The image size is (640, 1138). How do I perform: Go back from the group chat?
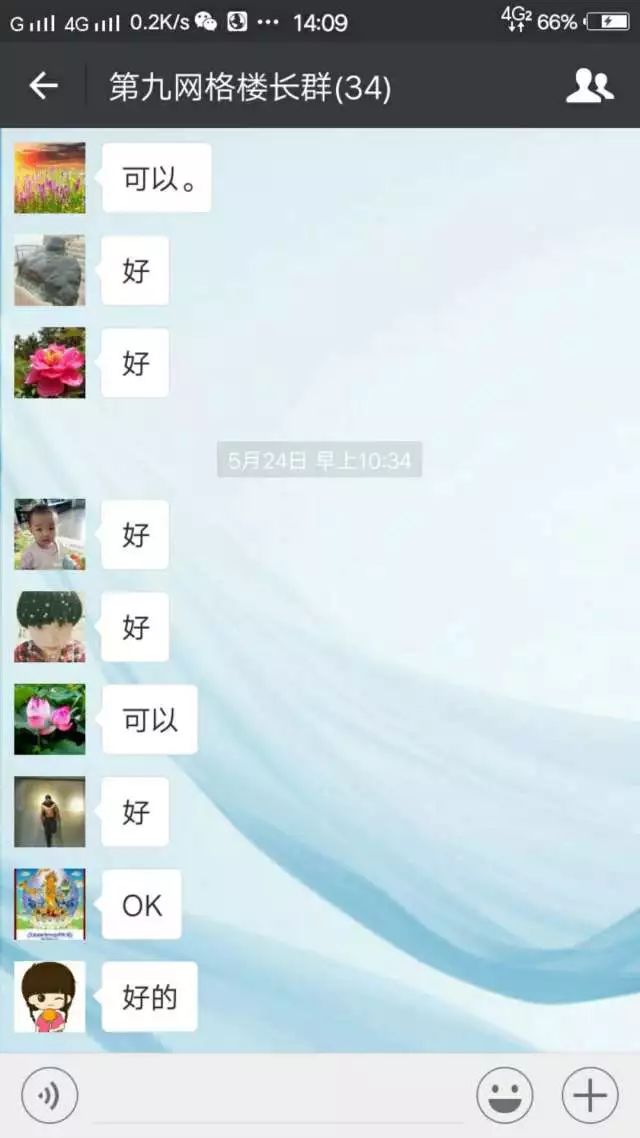pyautogui.click(x=44, y=87)
